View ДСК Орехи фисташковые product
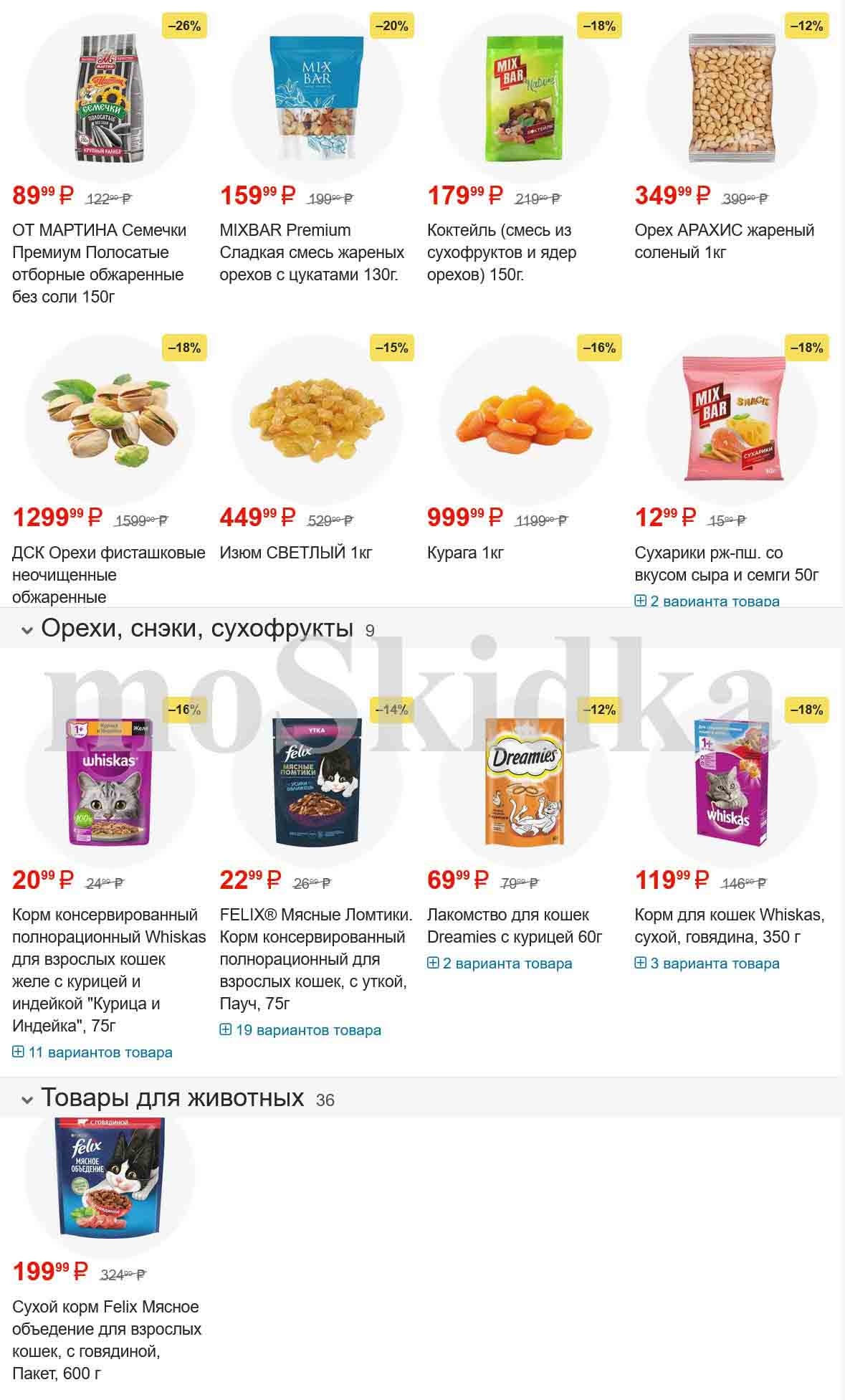 [108, 573]
